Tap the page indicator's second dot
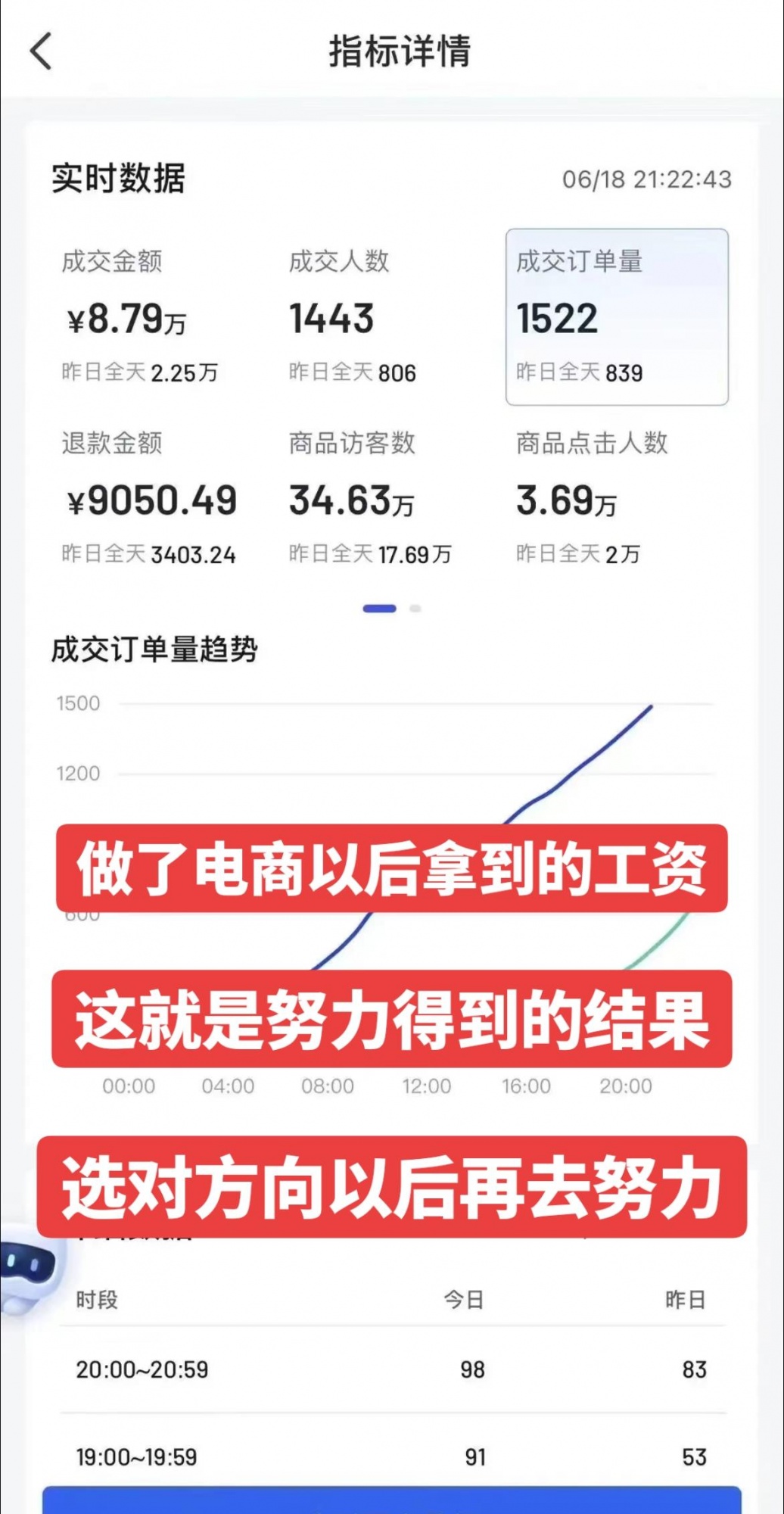Image resolution: width=784 pixels, height=1514 pixels. click(x=415, y=609)
